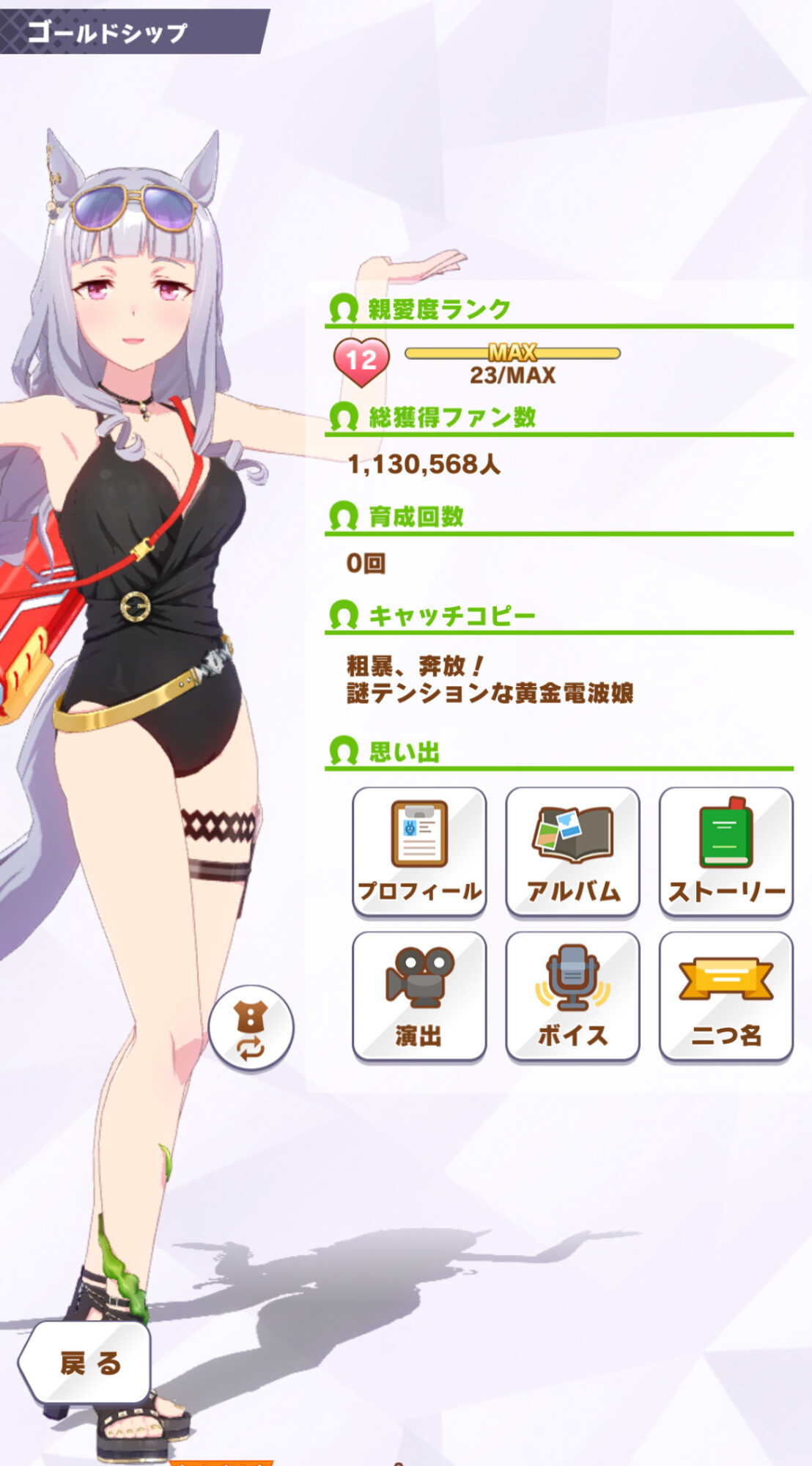Open the アルバム album
Image resolution: width=812 pixels, height=1466 pixels.
coord(572,852)
